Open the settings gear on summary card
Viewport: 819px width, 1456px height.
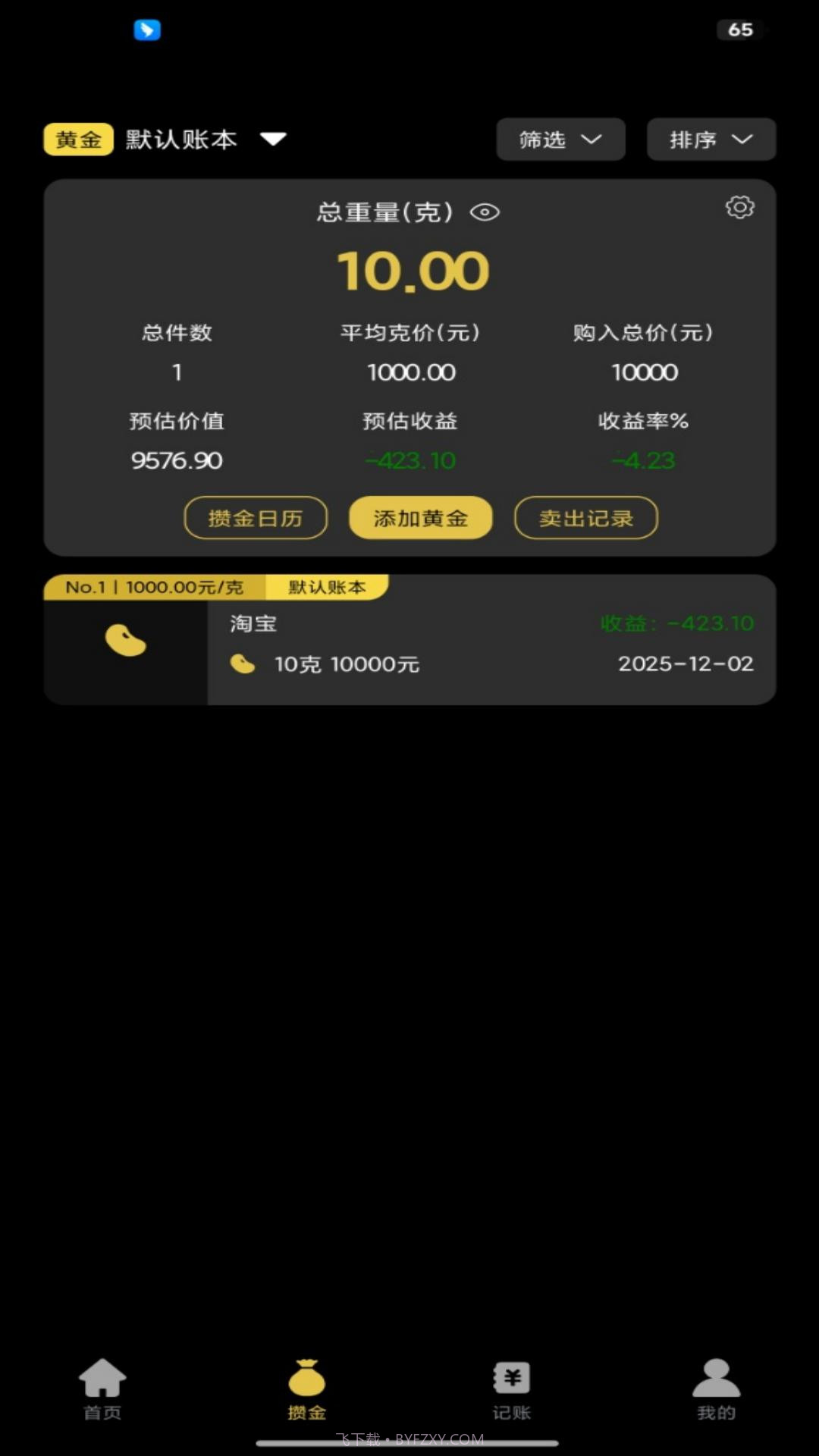pos(739,208)
